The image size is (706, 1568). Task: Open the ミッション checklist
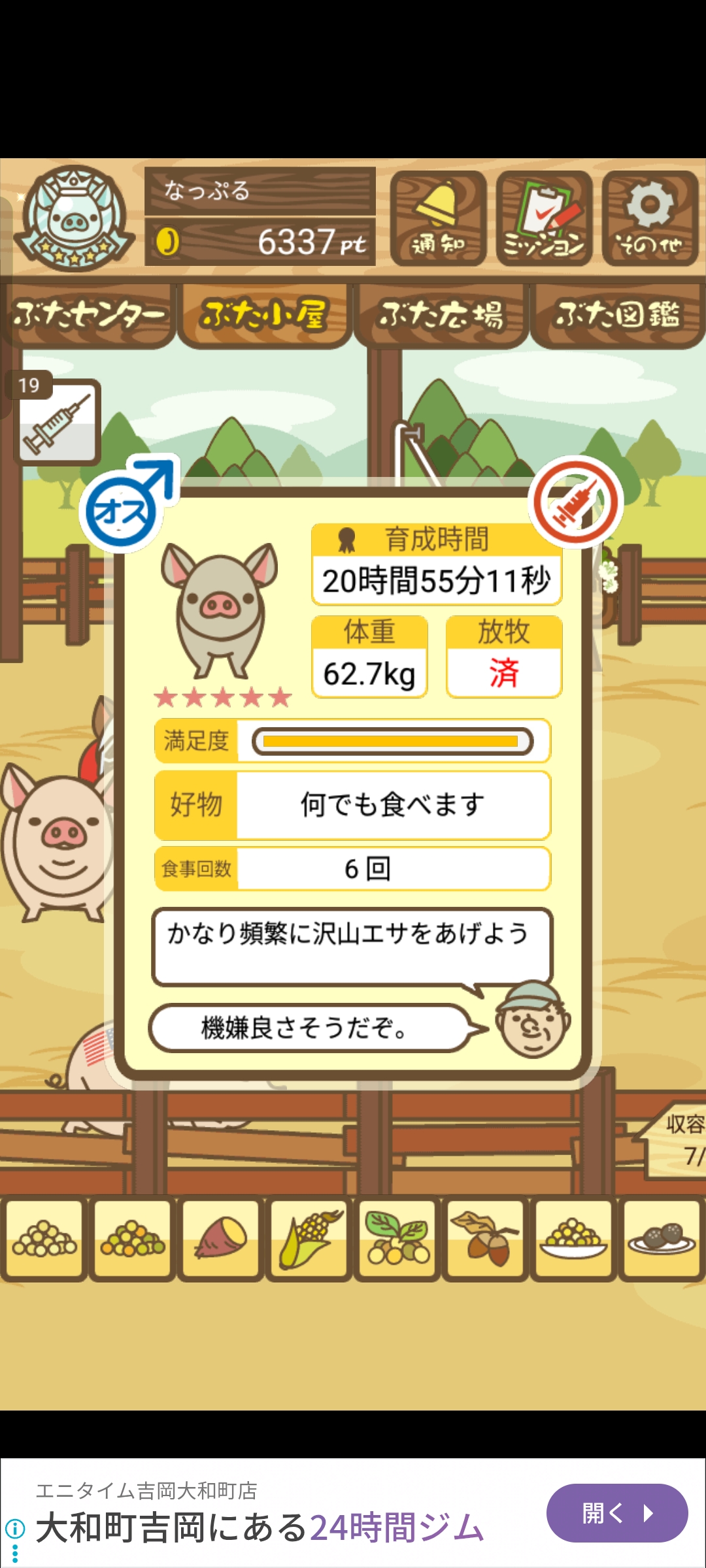544,218
